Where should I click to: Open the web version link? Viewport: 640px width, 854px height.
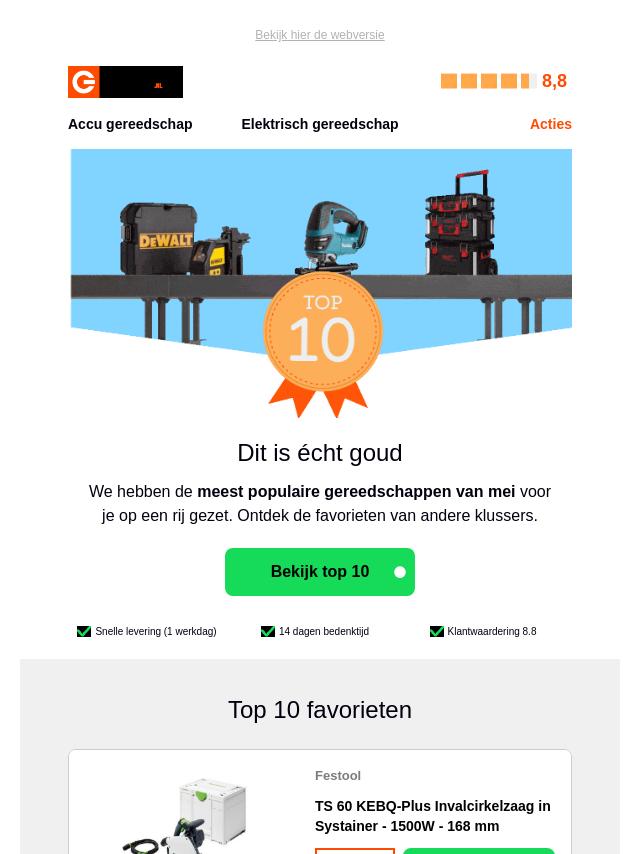click(x=319, y=35)
